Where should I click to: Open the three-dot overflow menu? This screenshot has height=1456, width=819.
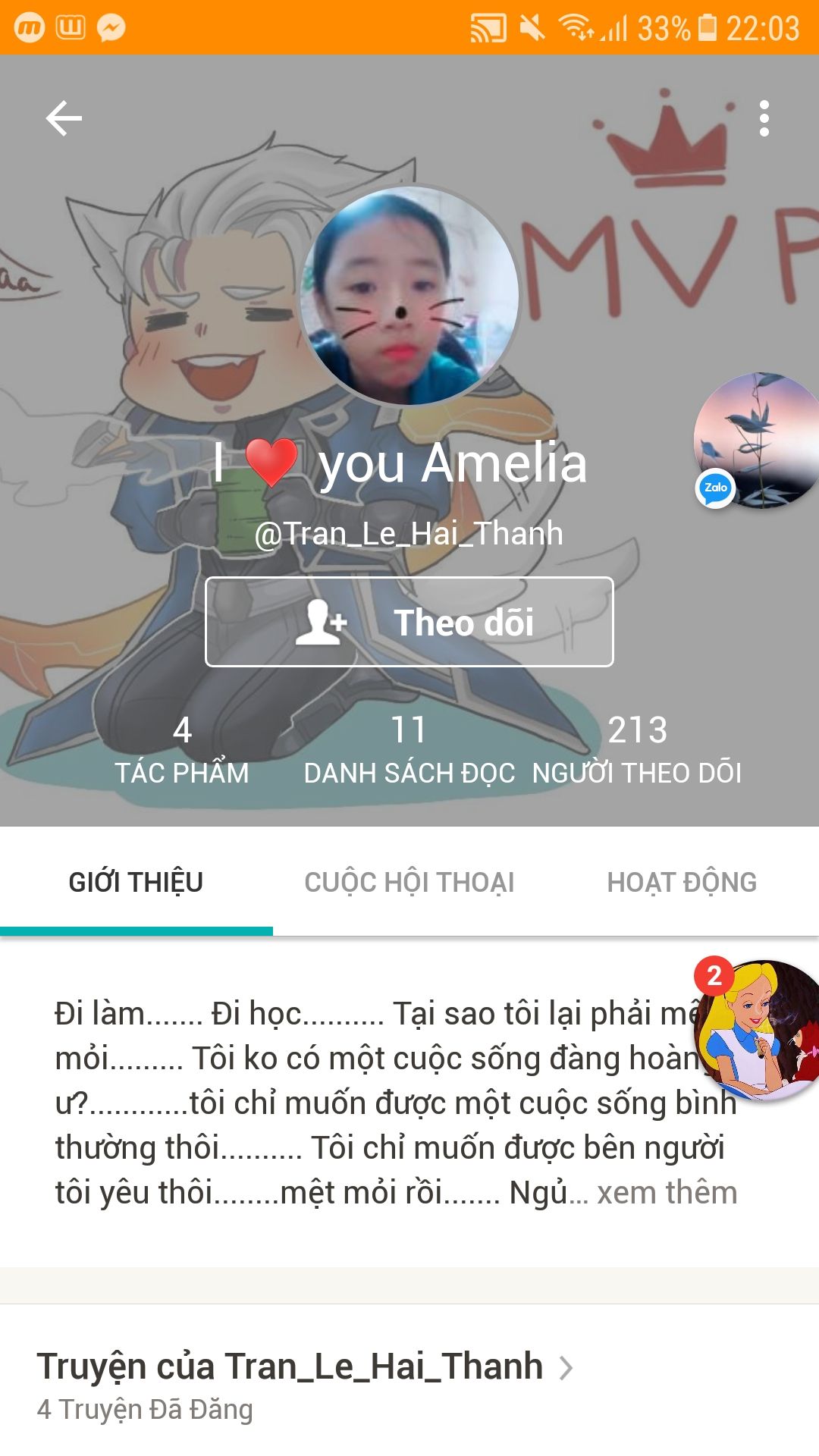(764, 118)
